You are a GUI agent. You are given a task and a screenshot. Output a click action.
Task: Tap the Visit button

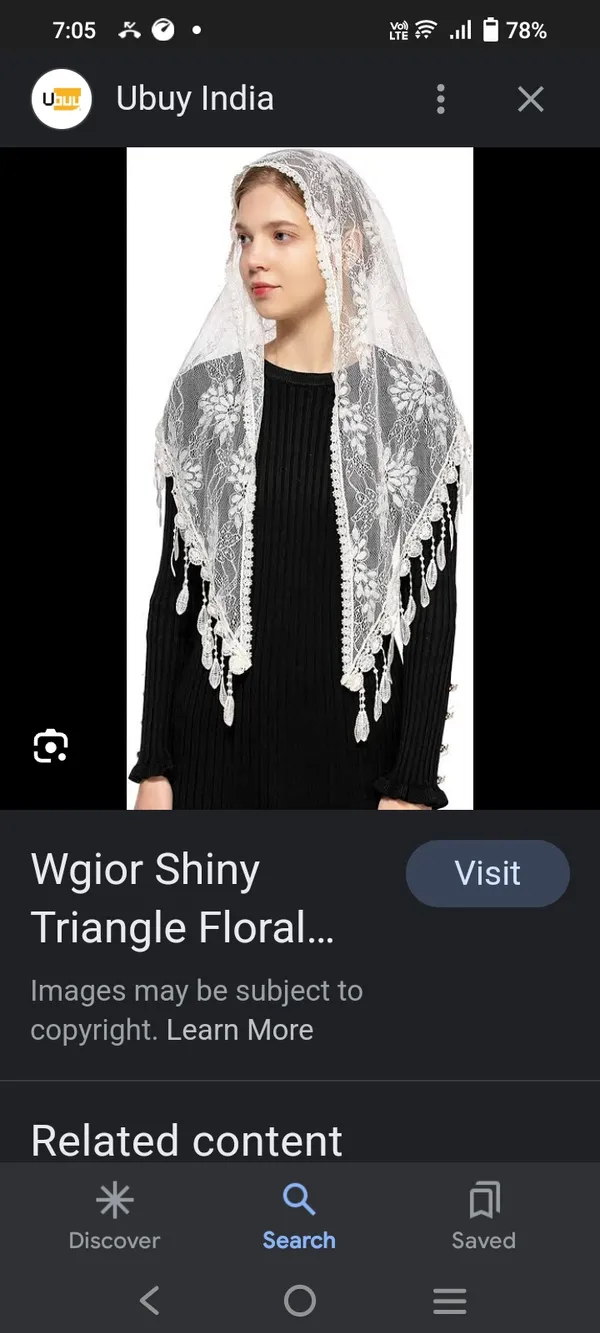tap(487, 873)
